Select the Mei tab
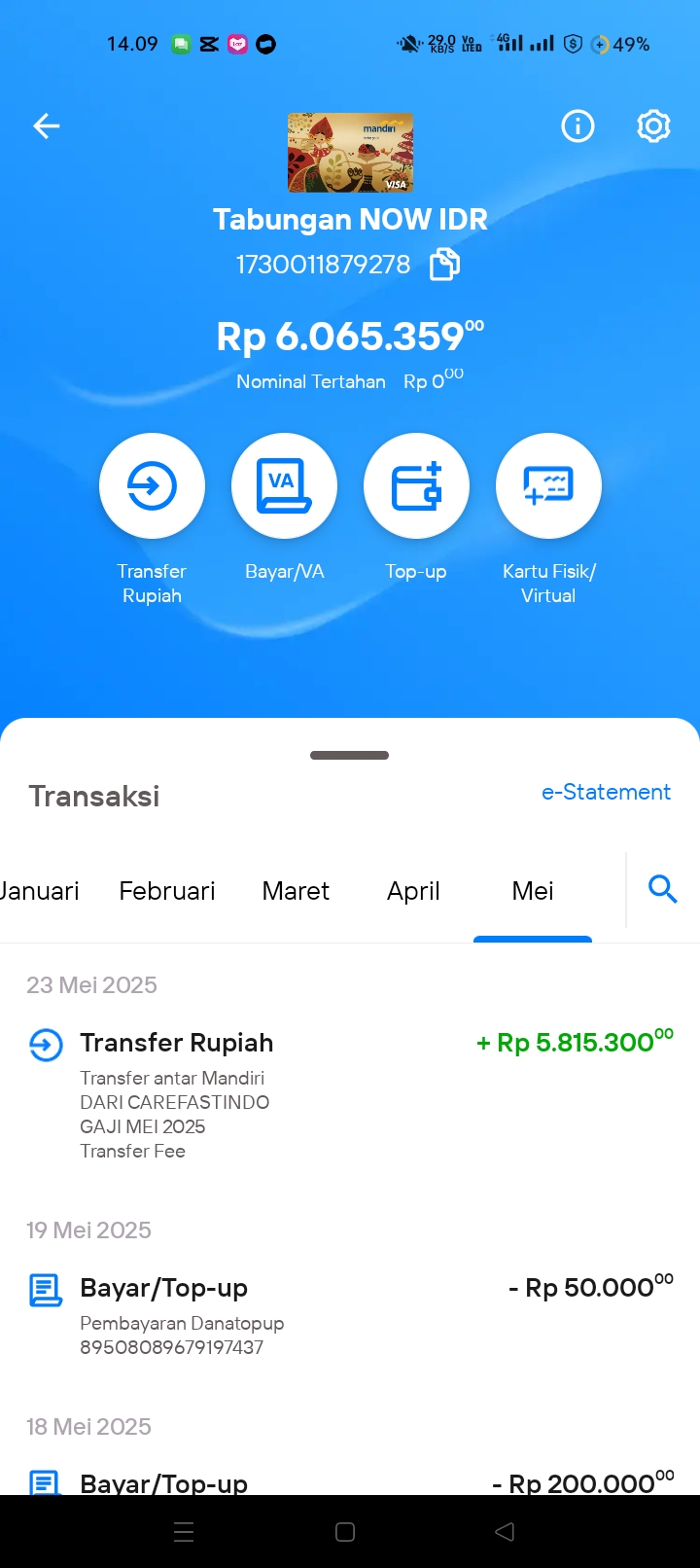 (533, 891)
